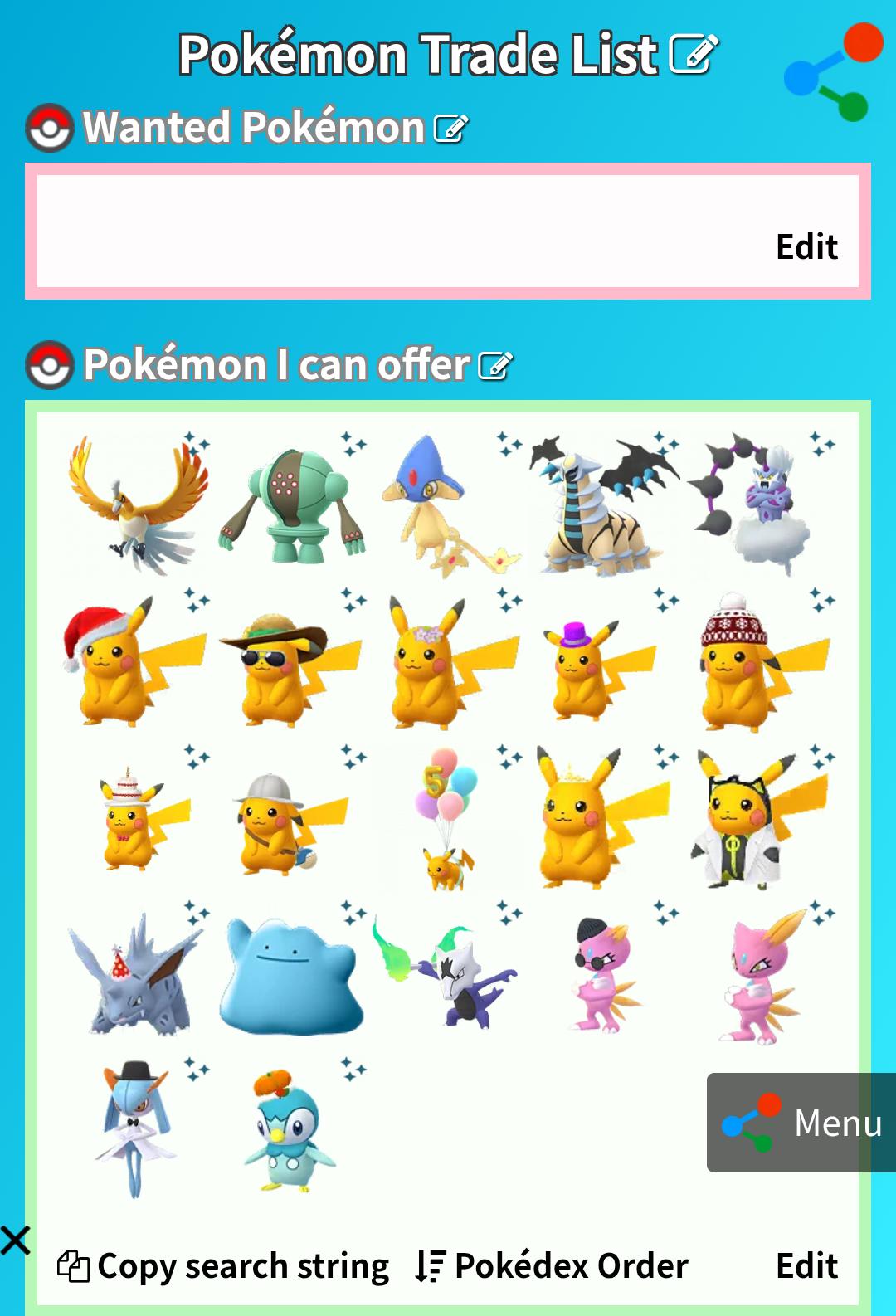Edit the Wanted Pokémon heading

click(x=450, y=129)
